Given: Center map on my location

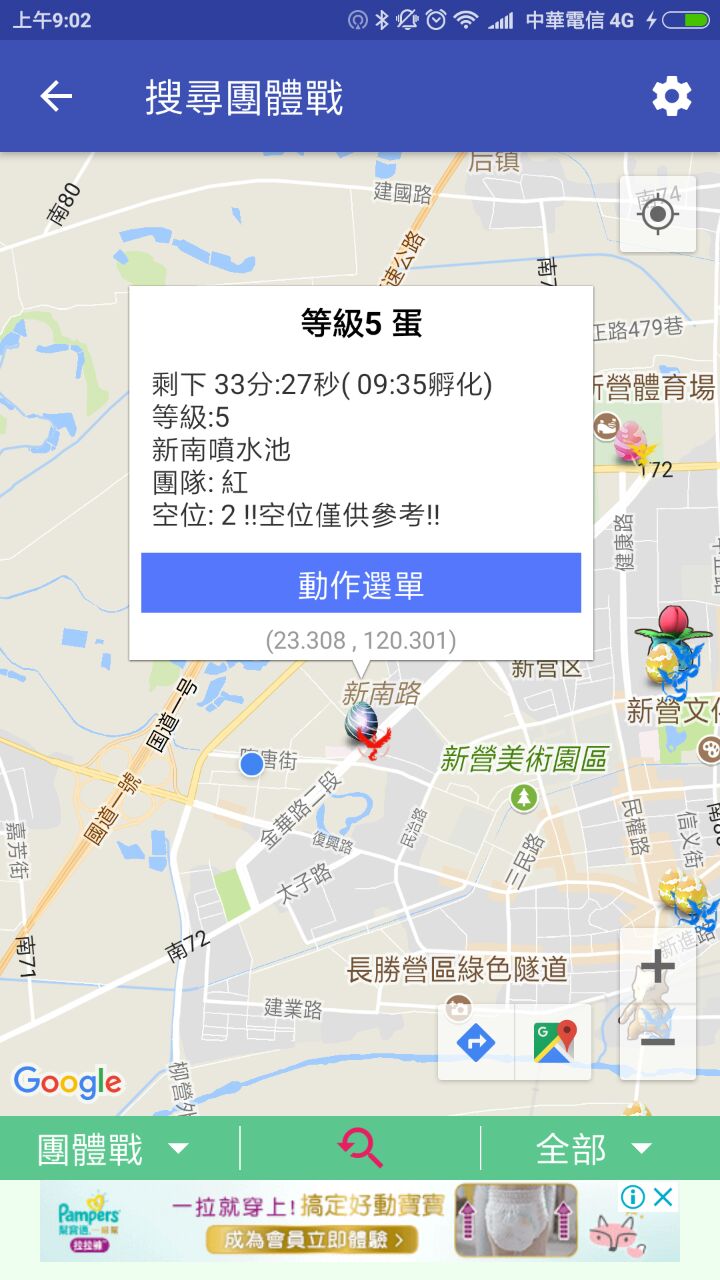Looking at the screenshot, I should click(x=657, y=214).
